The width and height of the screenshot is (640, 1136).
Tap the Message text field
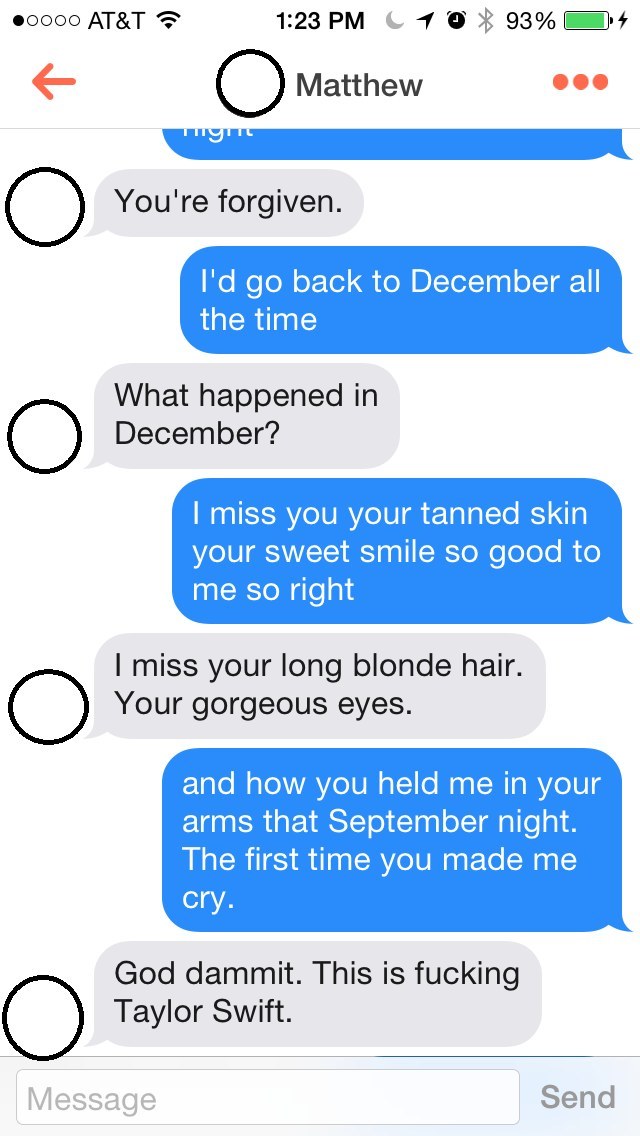(x=268, y=1097)
